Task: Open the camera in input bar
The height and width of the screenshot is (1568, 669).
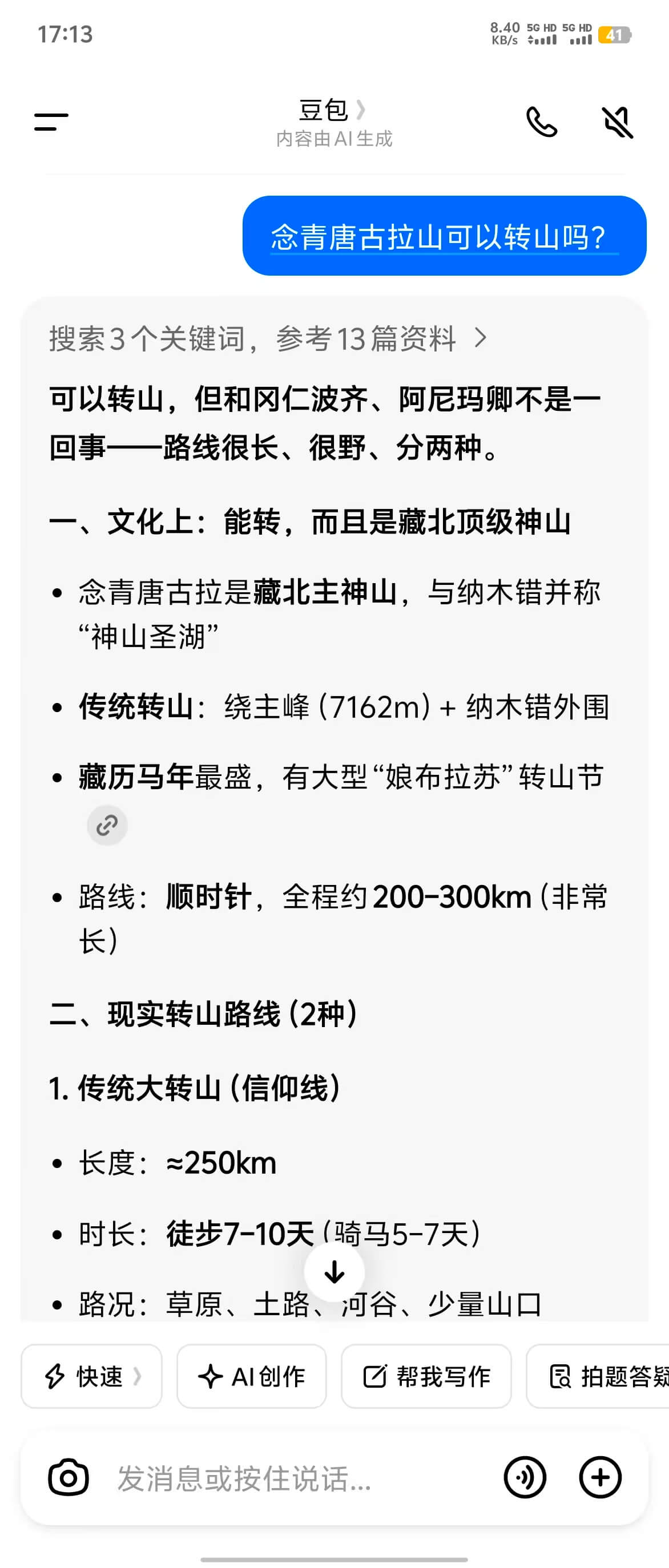Action: 68,1477
